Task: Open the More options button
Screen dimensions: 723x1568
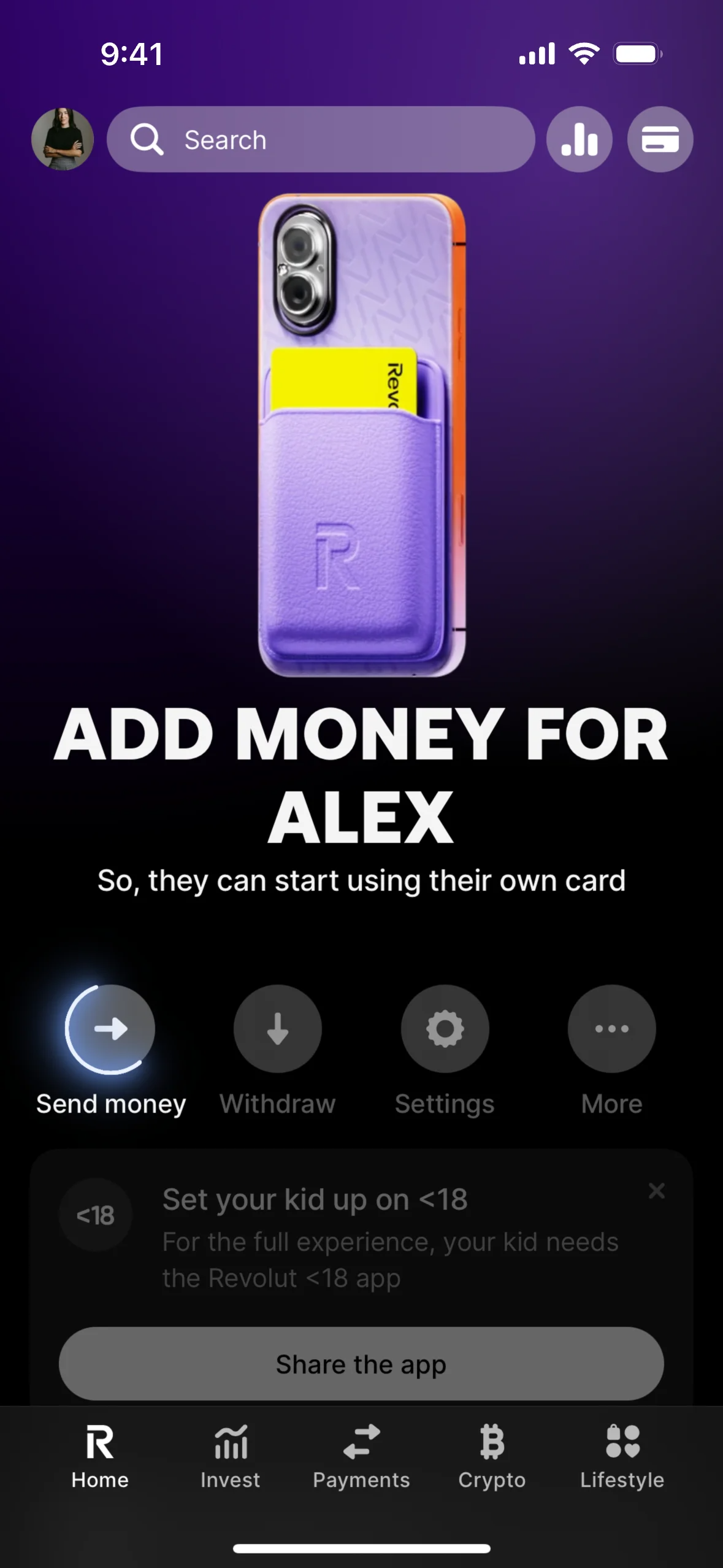Action: coord(611,1029)
